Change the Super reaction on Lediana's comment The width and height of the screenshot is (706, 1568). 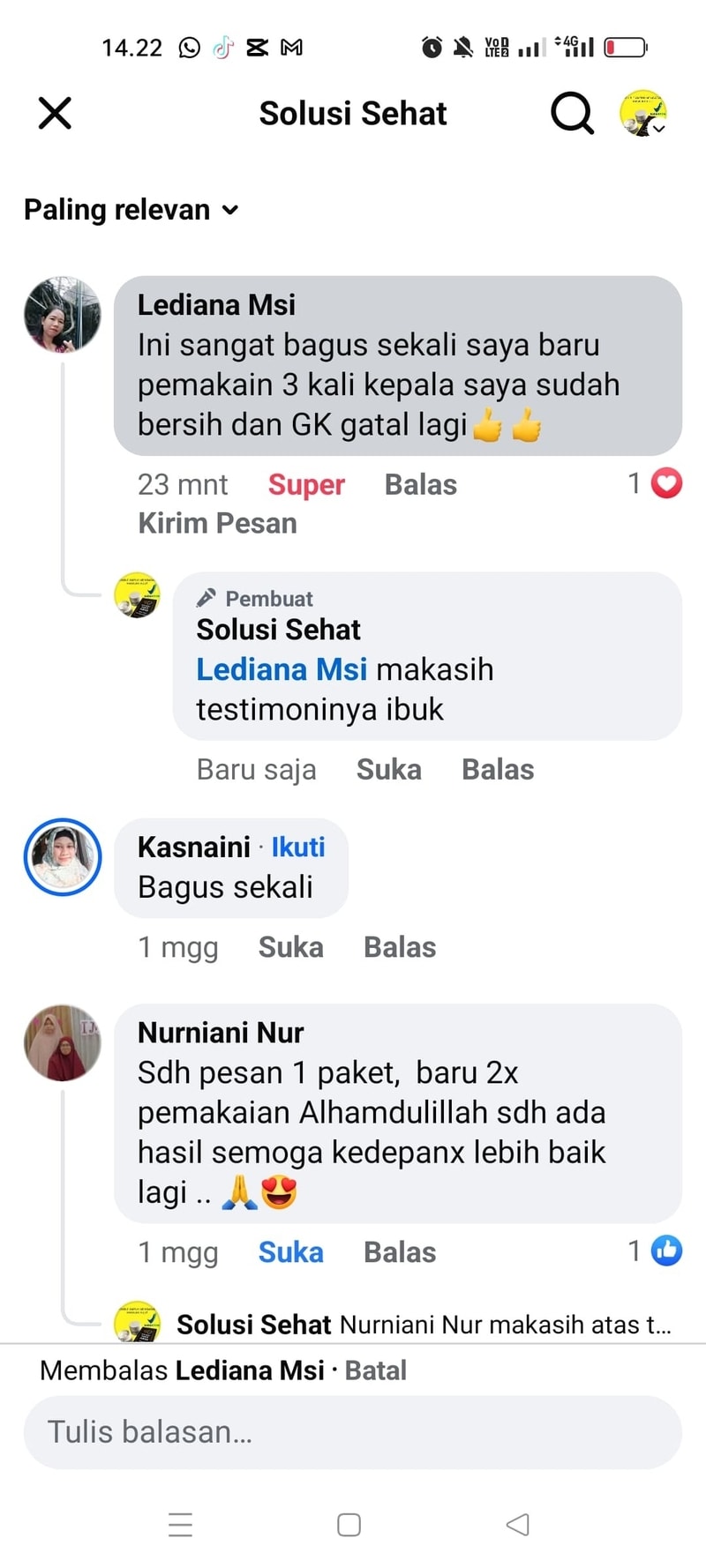[306, 484]
